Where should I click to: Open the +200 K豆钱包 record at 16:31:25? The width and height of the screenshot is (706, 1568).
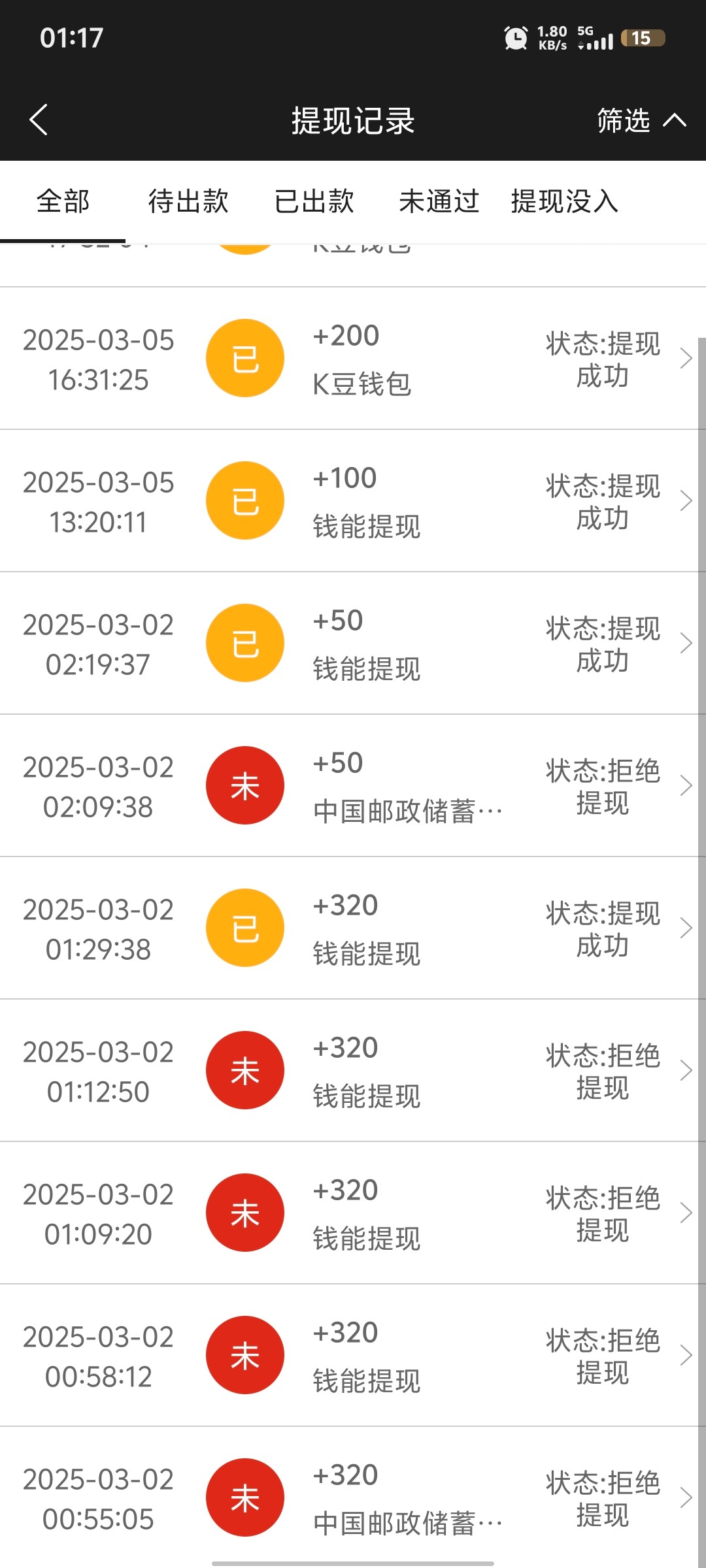pyautogui.click(x=353, y=358)
